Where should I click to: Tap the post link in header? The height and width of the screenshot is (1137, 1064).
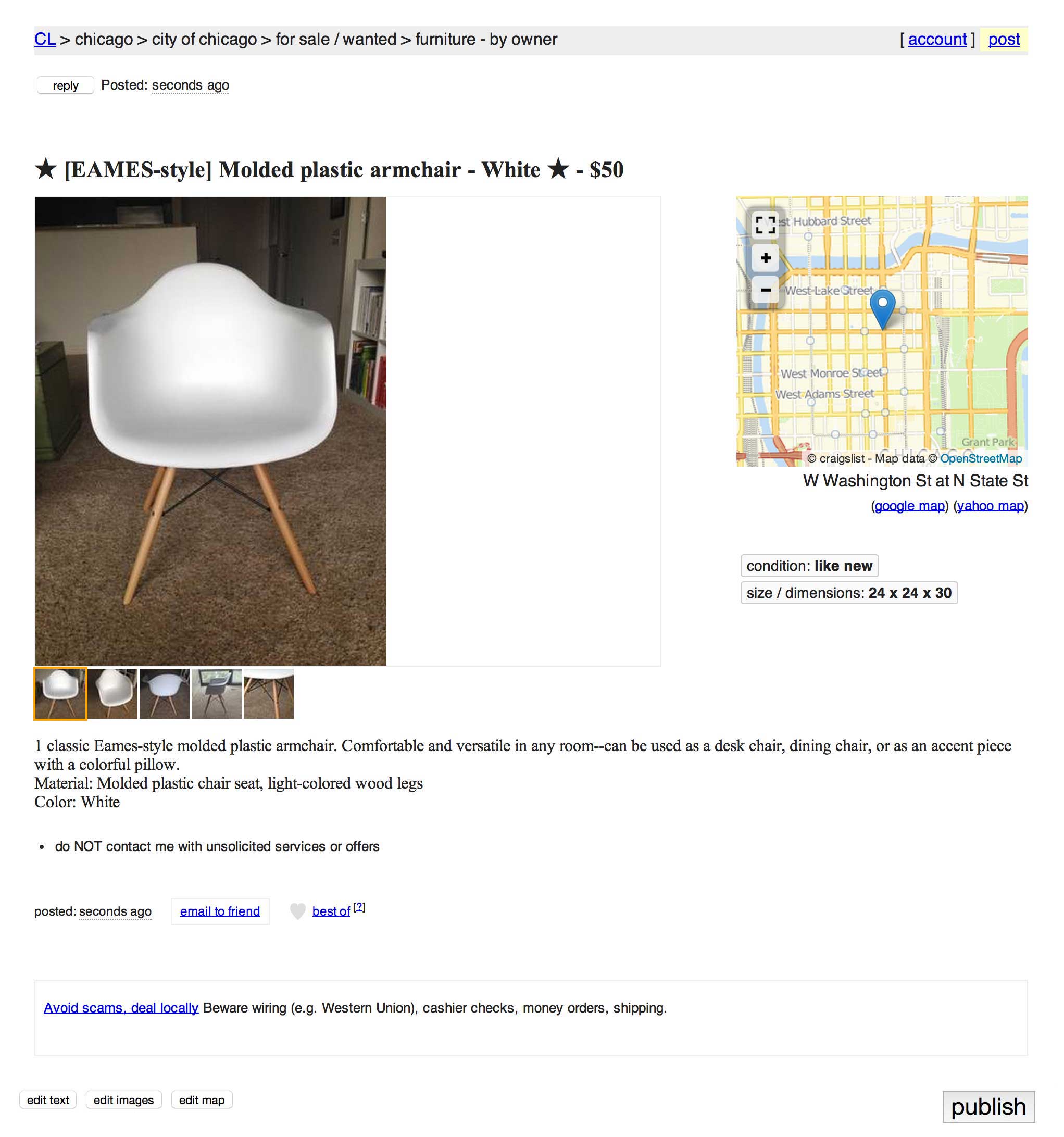point(1004,40)
